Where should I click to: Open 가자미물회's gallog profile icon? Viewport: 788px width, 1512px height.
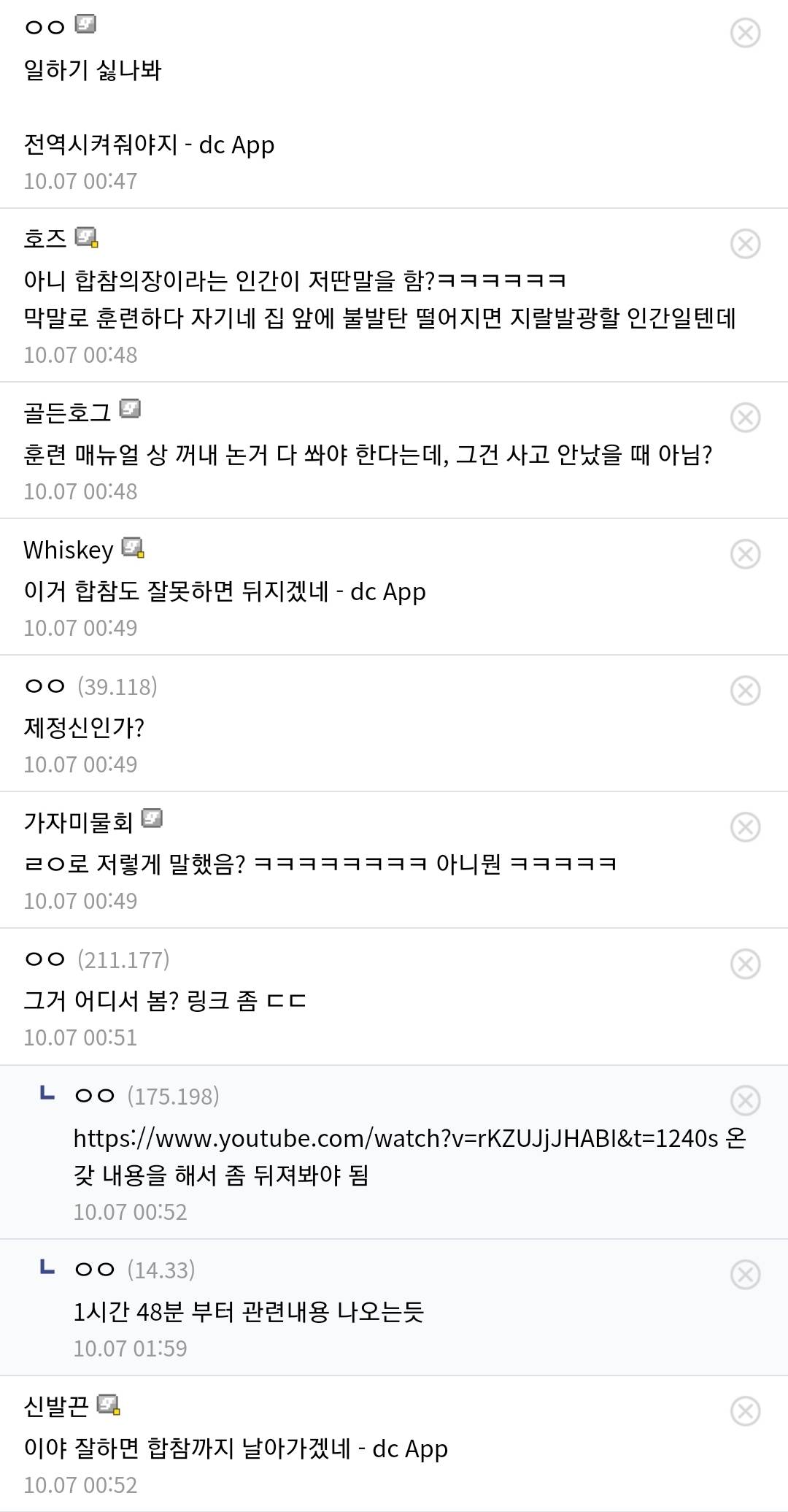pyautogui.click(x=152, y=818)
